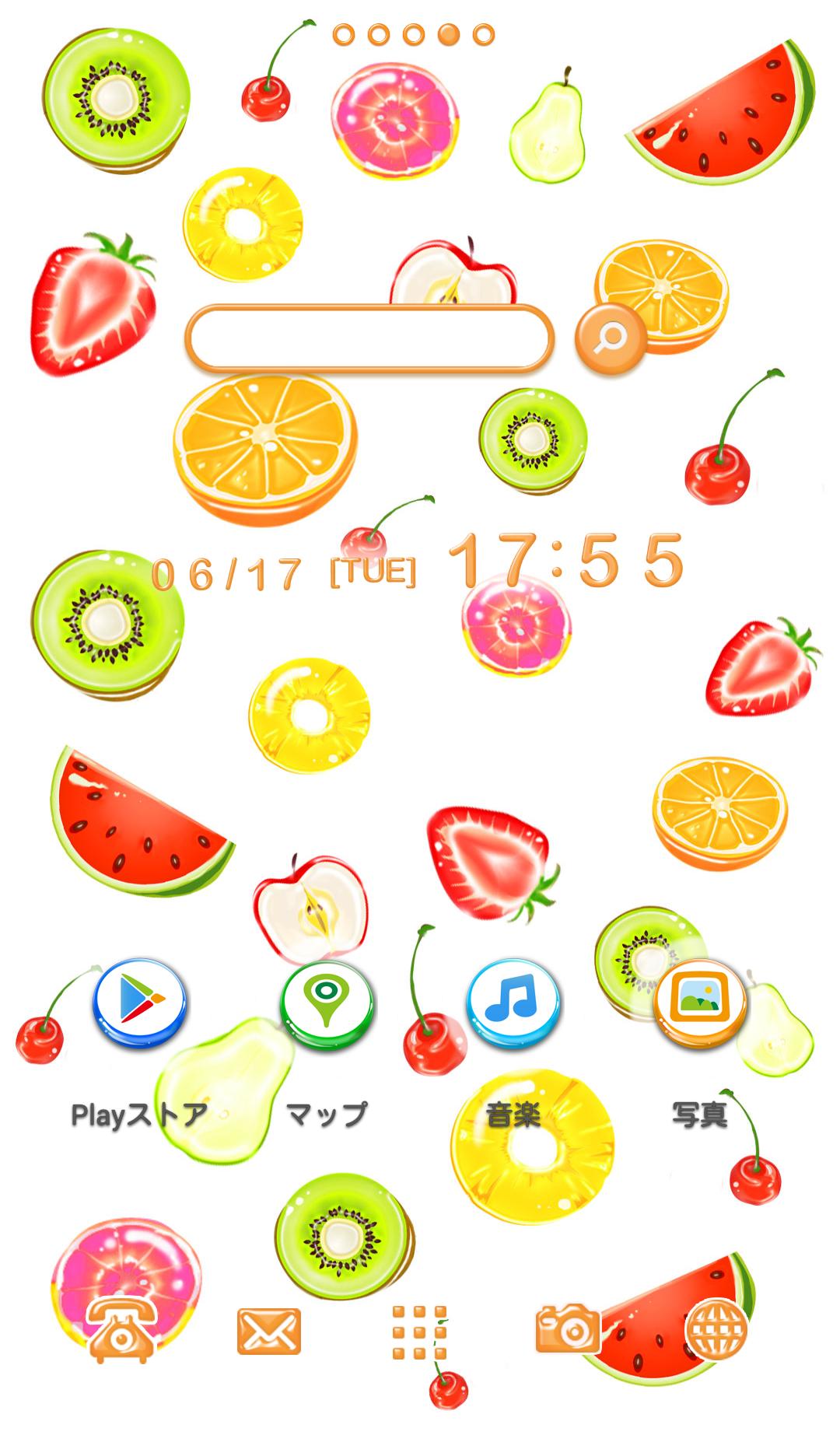This screenshot has height=1435, width=840.
Task: Open the phone dialer from the dock
Action: 121,1330
